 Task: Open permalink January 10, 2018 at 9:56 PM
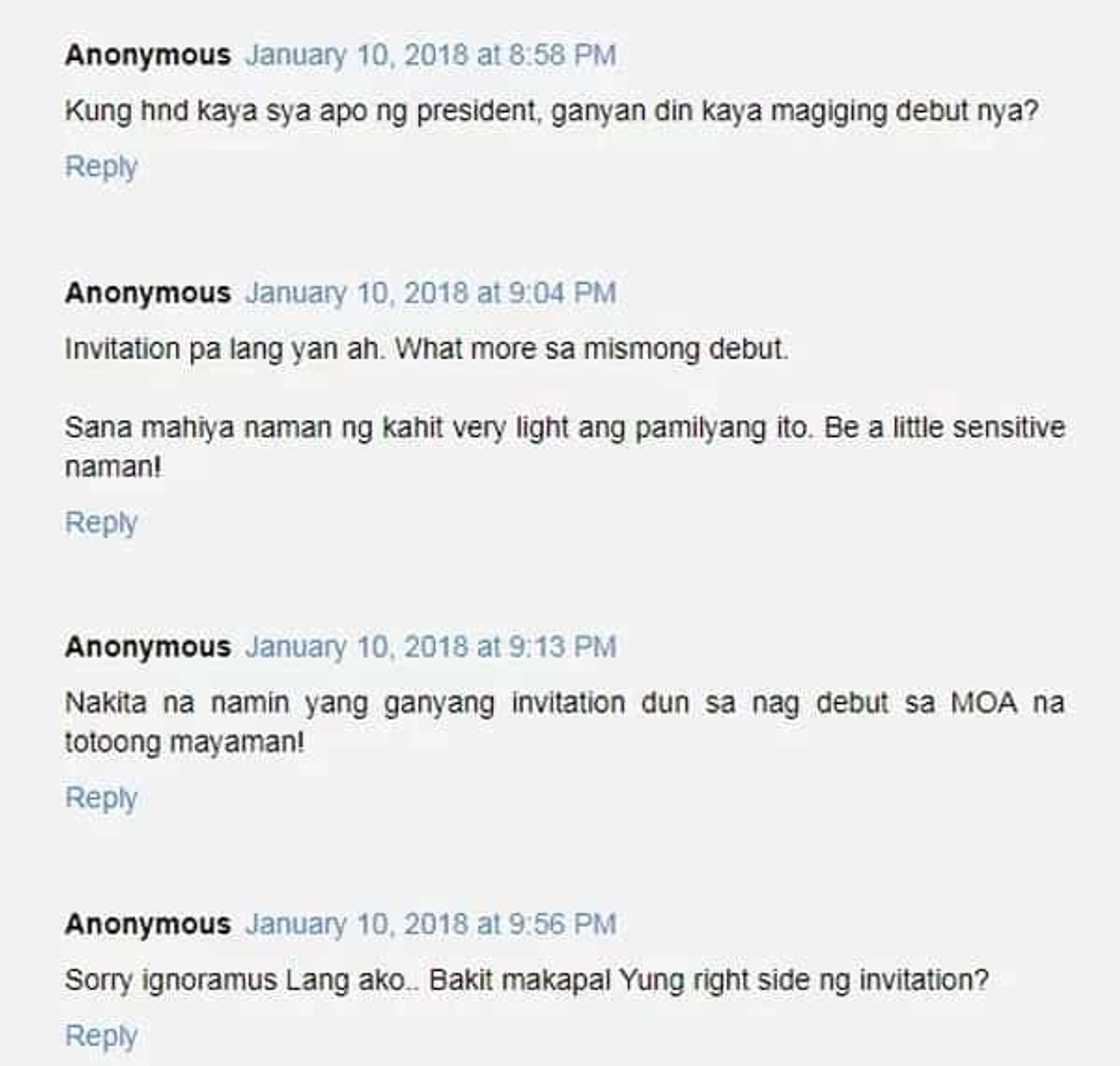pos(430,924)
